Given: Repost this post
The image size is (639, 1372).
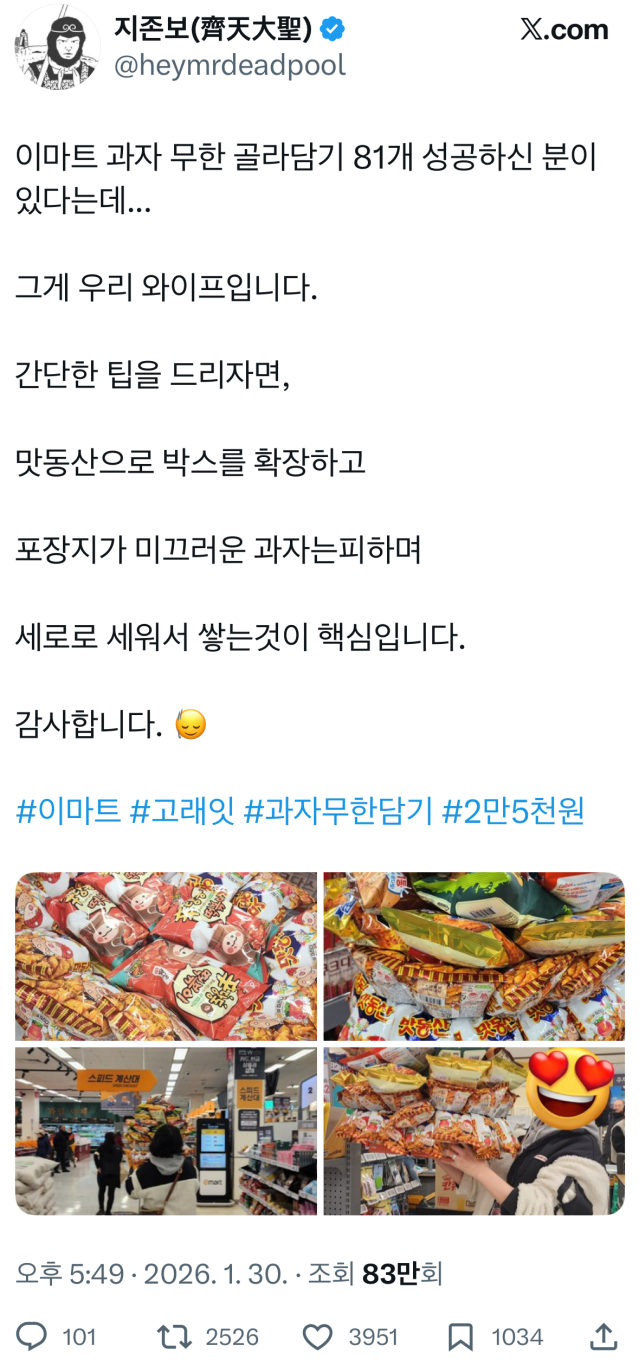Looking at the screenshot, I should [x=172, y=1336].
